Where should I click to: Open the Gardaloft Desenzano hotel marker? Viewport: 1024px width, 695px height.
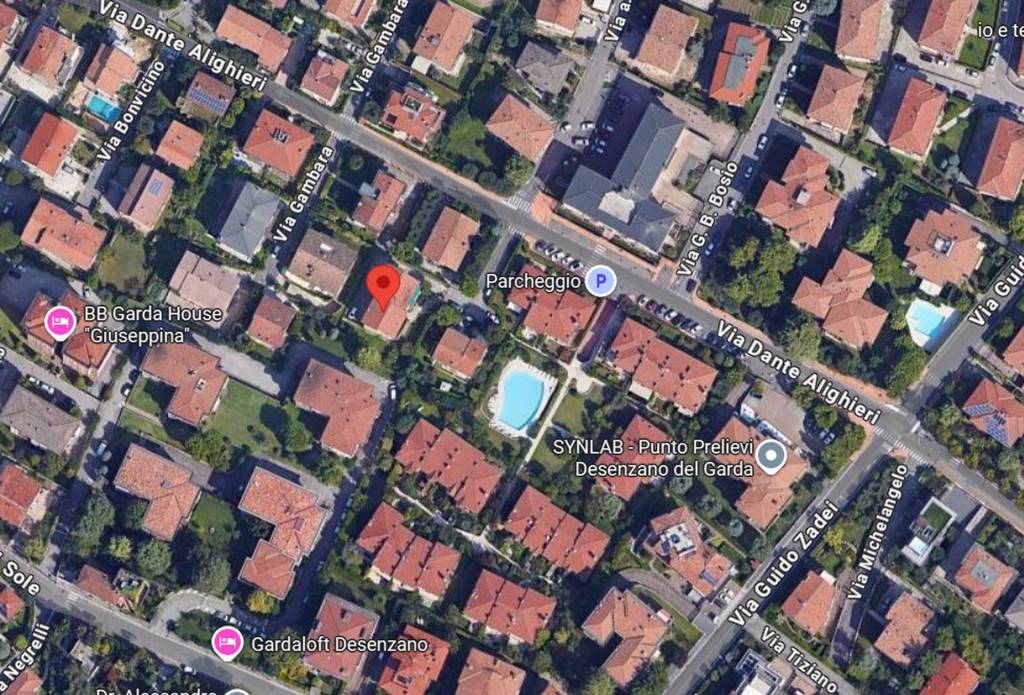(228, 641)
